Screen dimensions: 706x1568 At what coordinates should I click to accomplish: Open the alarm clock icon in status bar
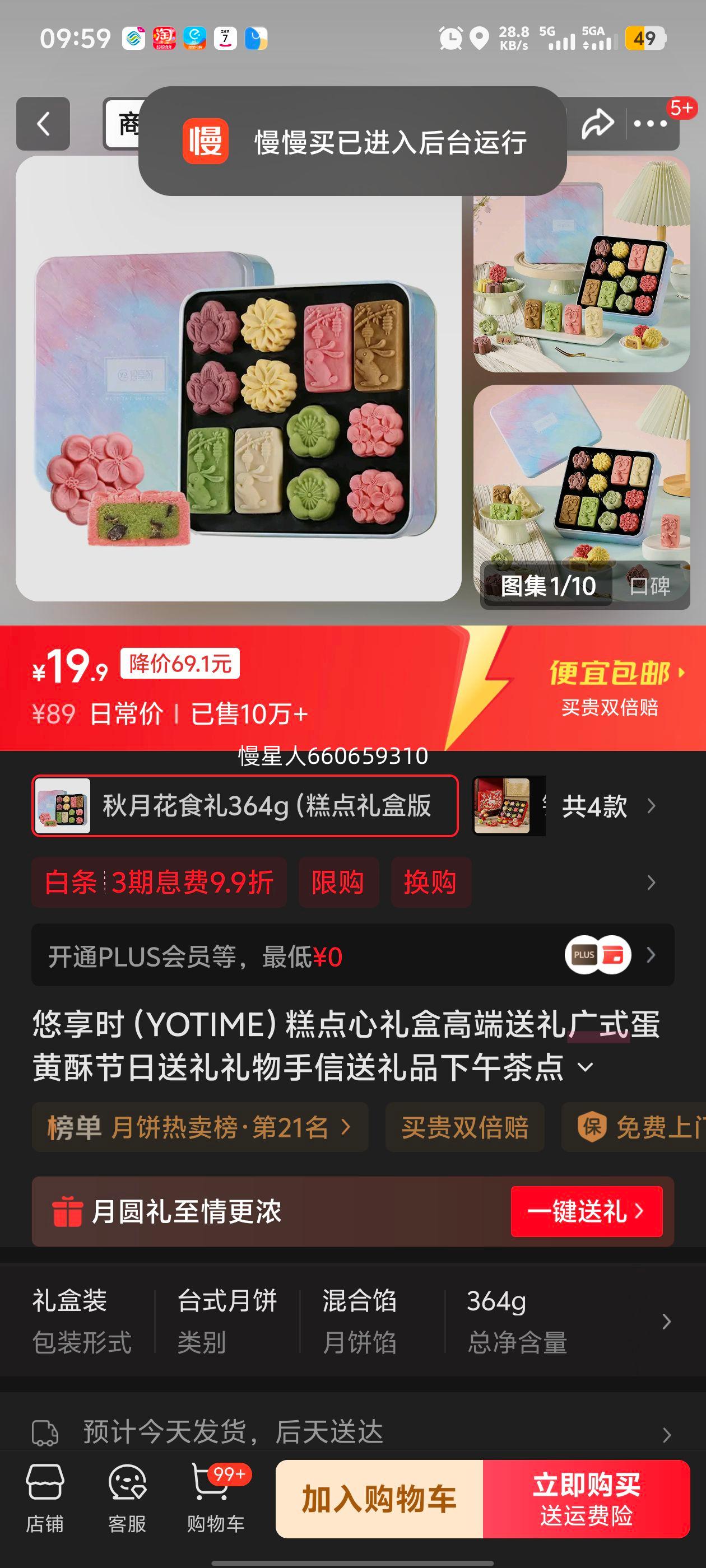[x=449, y=38]
